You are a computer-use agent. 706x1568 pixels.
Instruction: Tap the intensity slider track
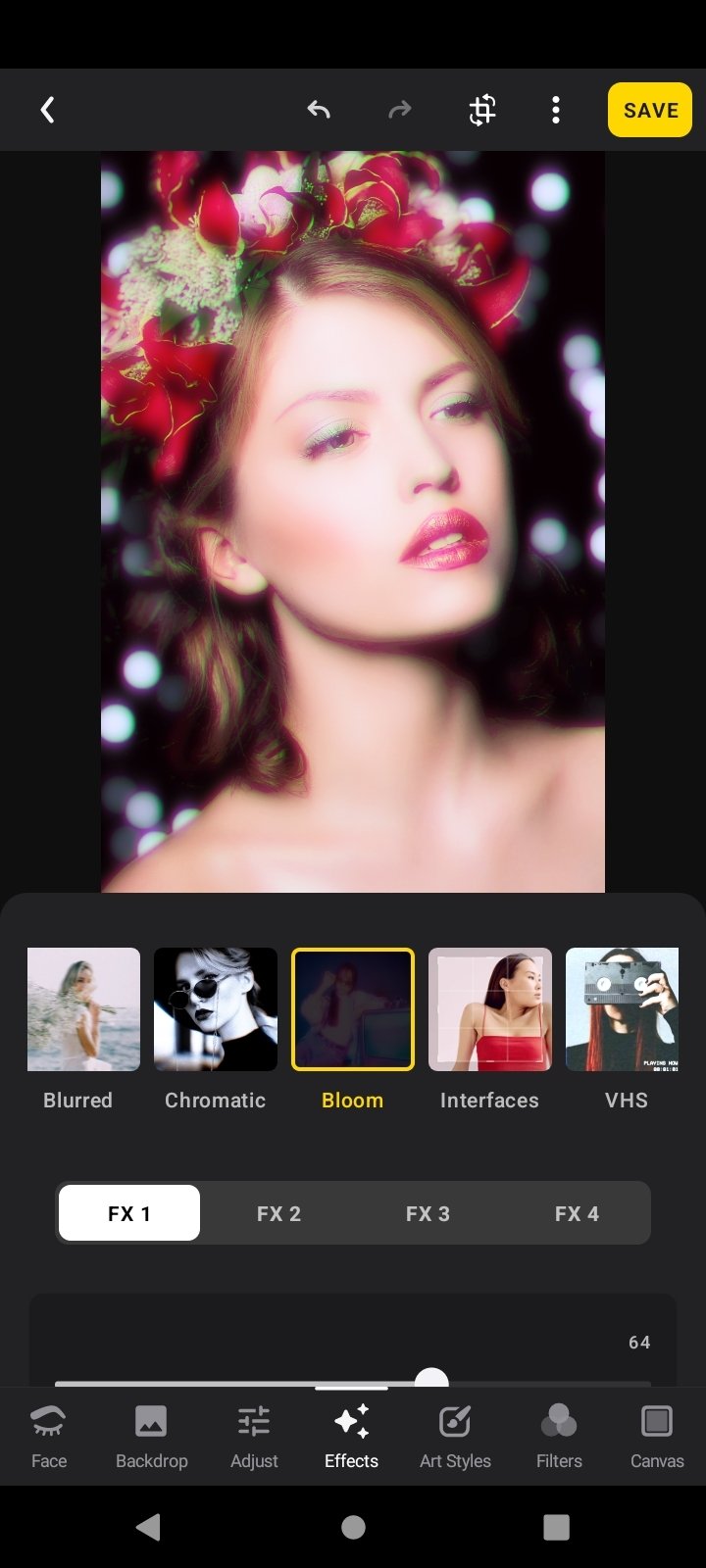[x=353, y=1382]
